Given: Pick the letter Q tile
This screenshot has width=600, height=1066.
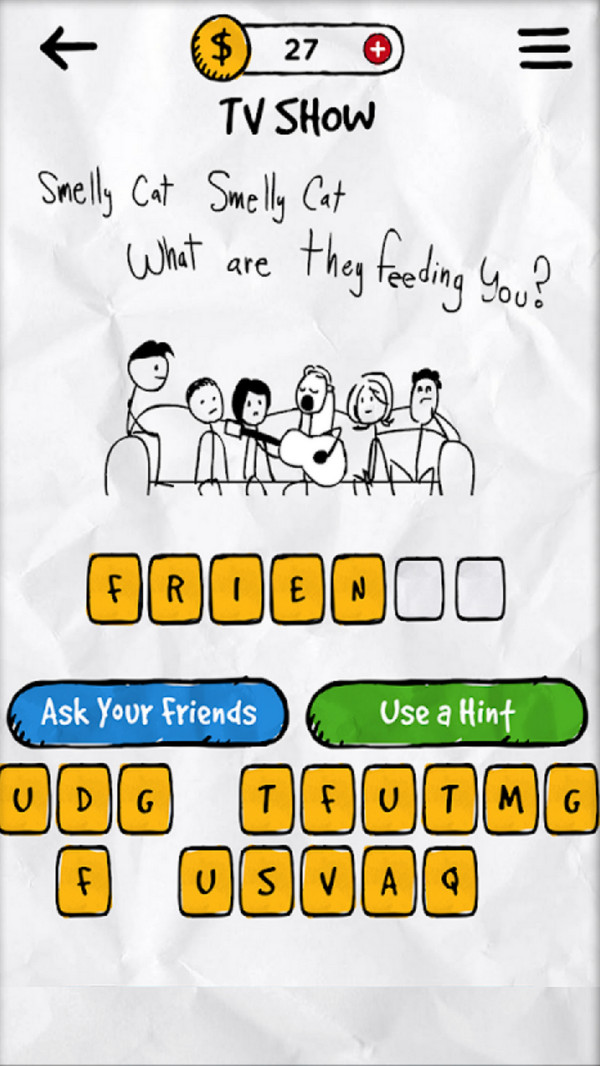Looking at the screenshot, I should (x=449, y=881).
